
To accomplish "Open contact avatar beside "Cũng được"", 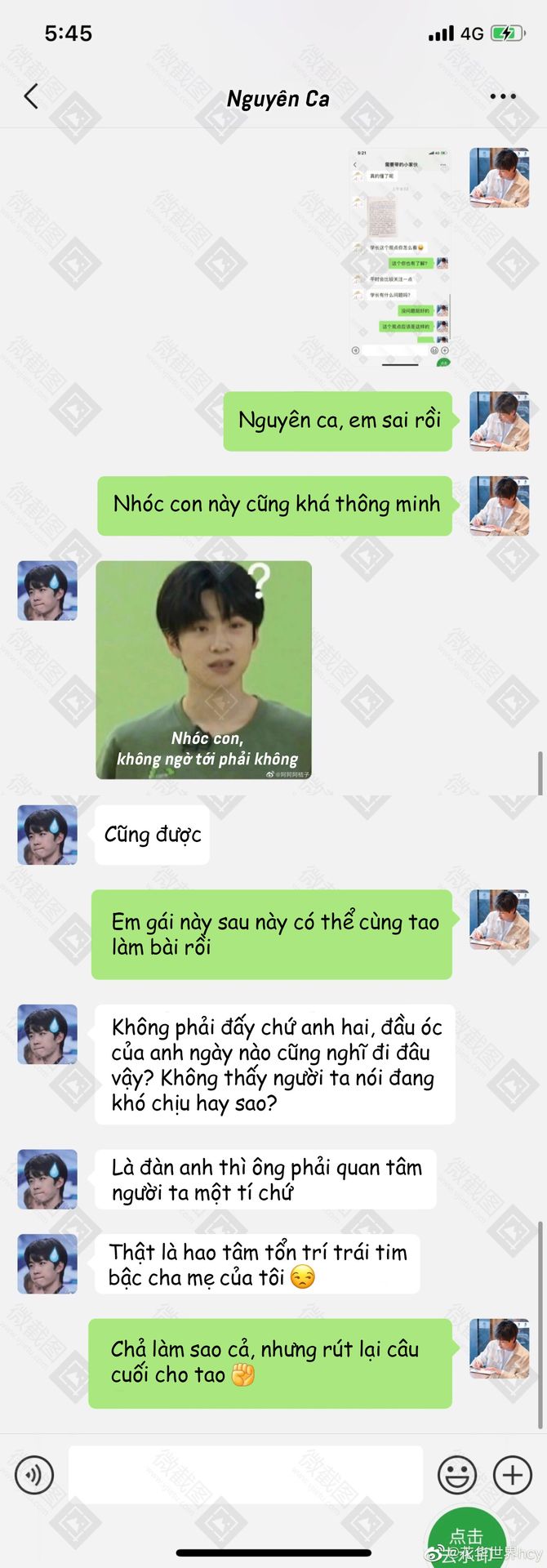I will pyautogui.click(x=47, y=835).
